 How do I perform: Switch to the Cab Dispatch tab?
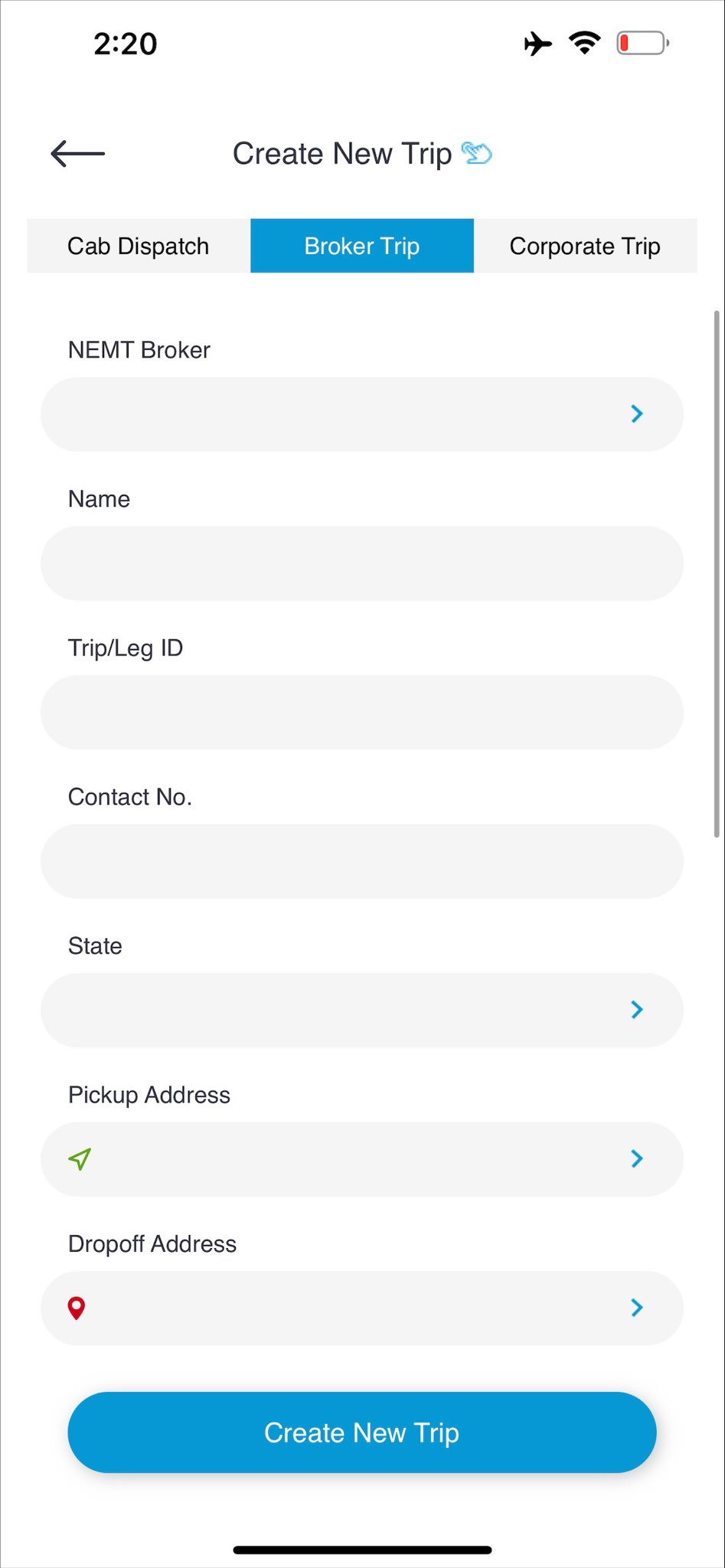pyautogui.click(x=139, y=246)
